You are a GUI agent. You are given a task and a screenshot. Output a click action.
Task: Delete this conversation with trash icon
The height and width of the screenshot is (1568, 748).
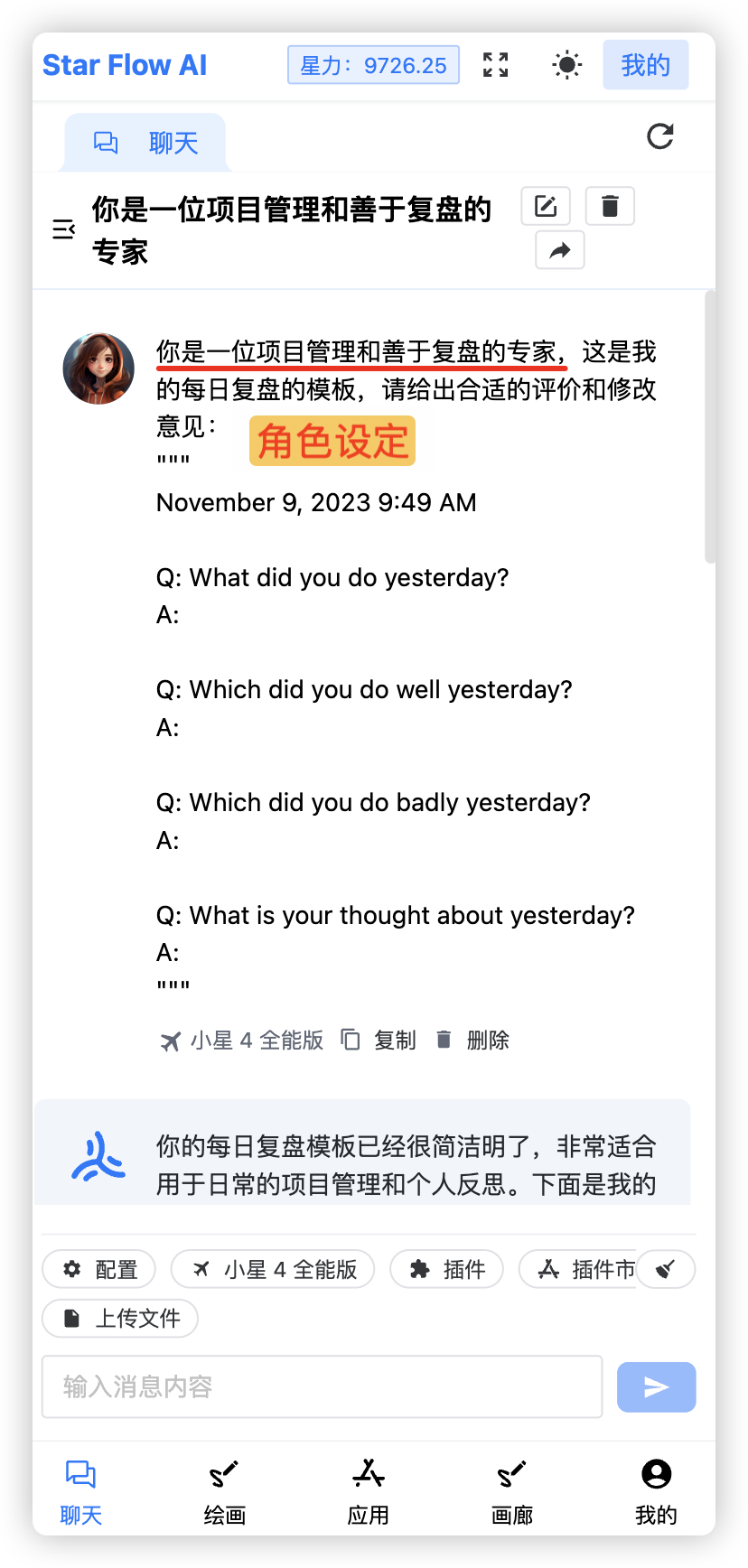[x=610, y=206]
